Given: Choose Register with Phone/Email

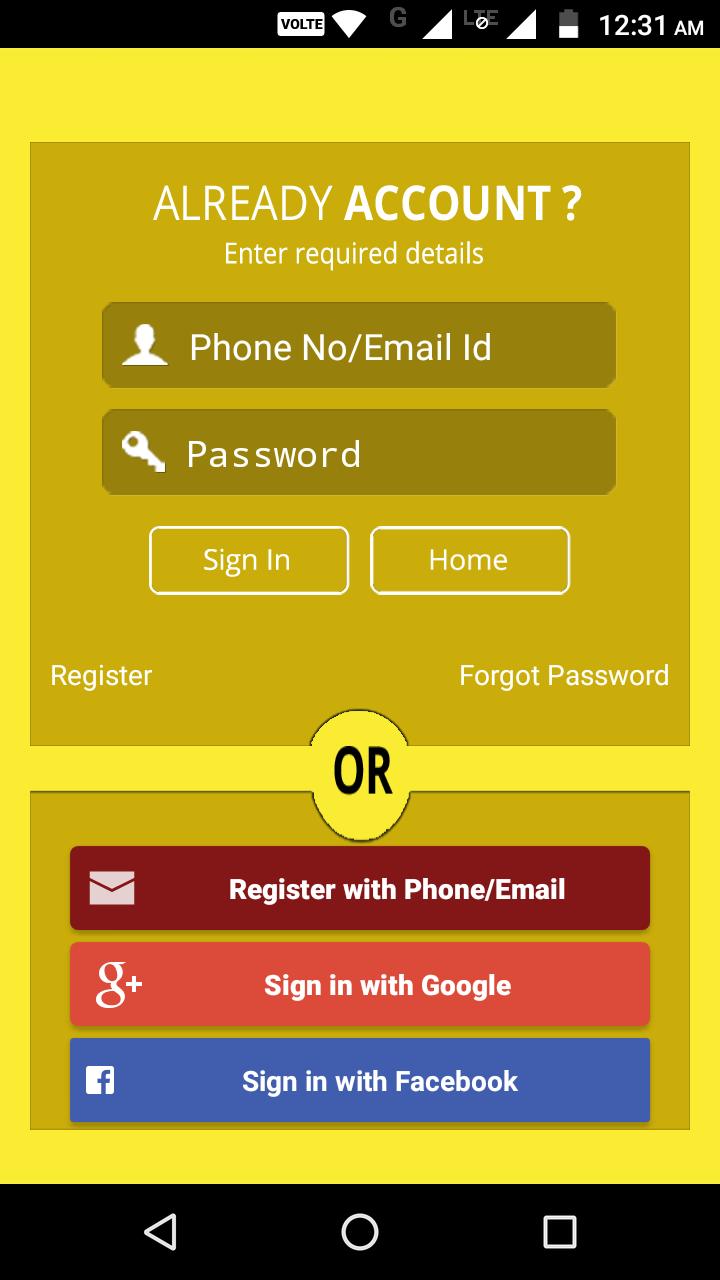Looking at the screenshot, I should coord(360,888).
